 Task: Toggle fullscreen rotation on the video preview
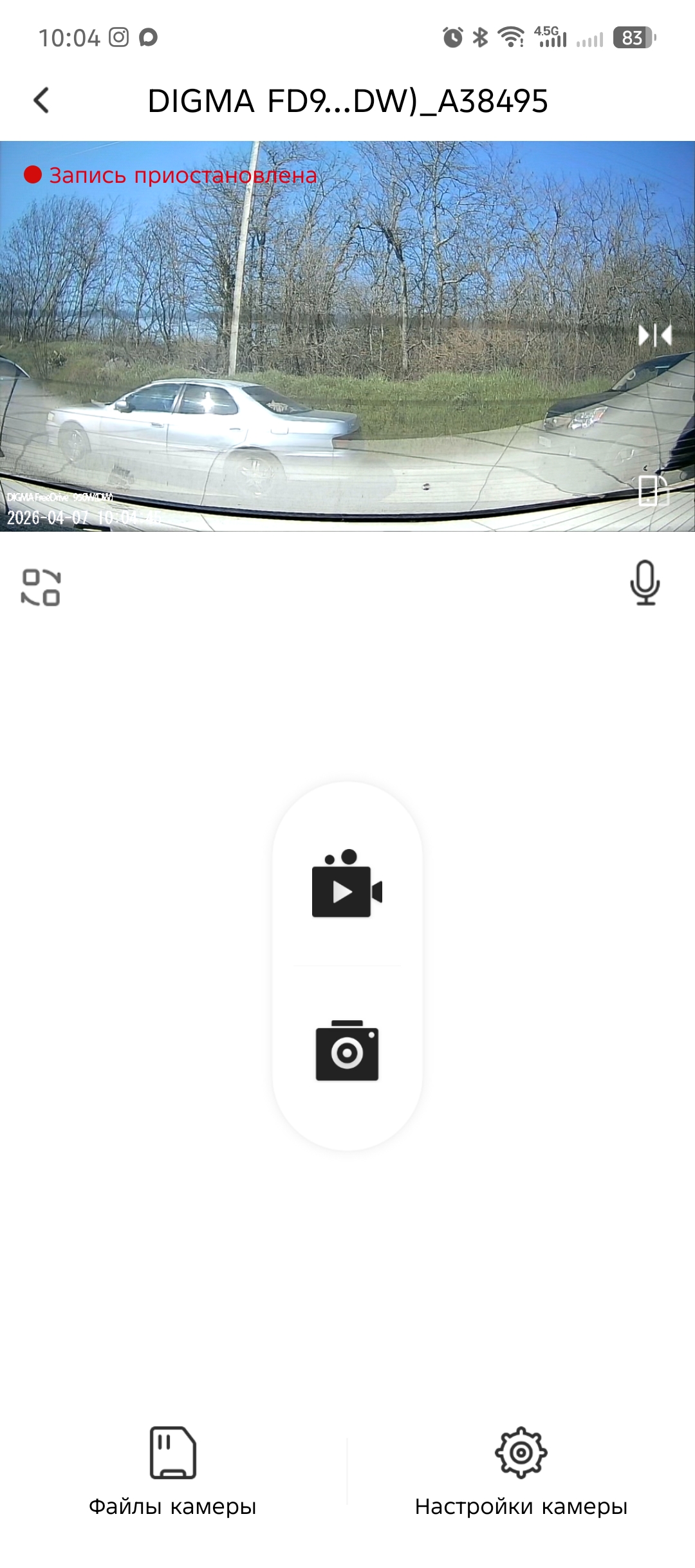point(653,491)
